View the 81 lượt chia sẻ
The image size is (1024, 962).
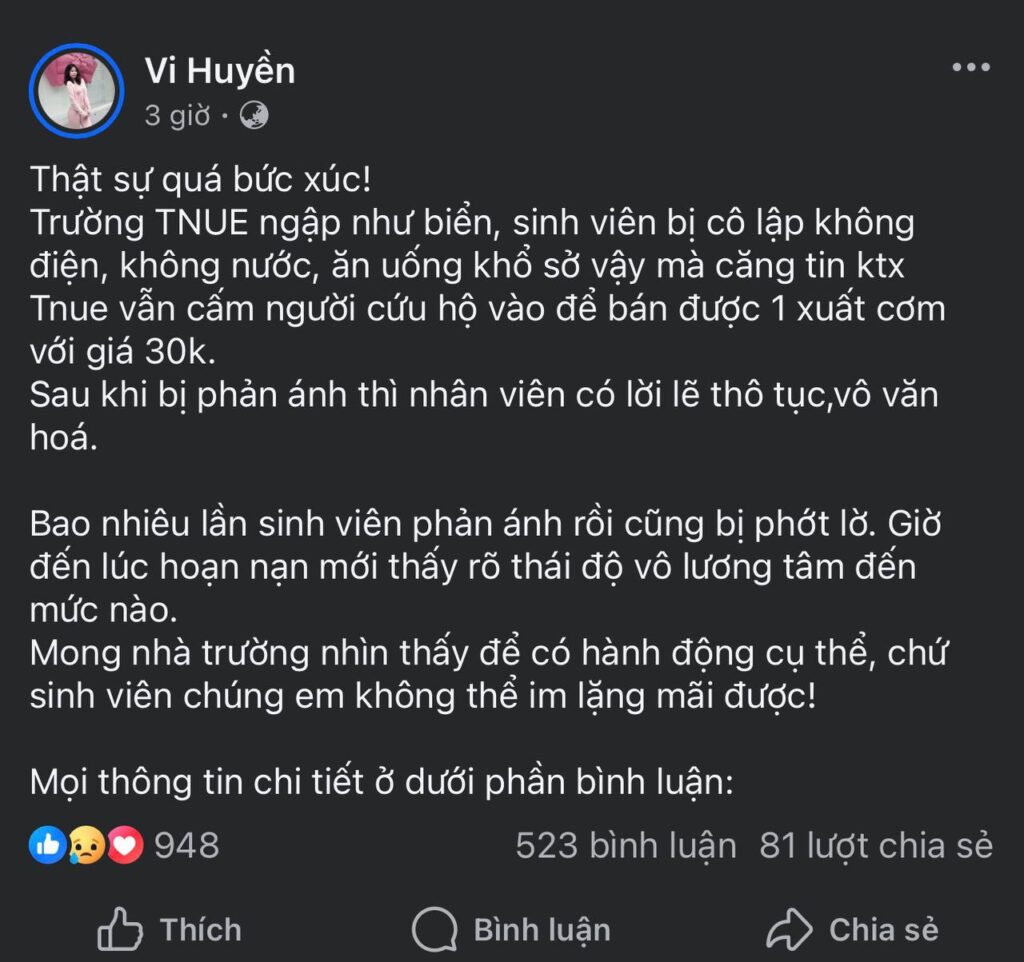pos(876,845)
